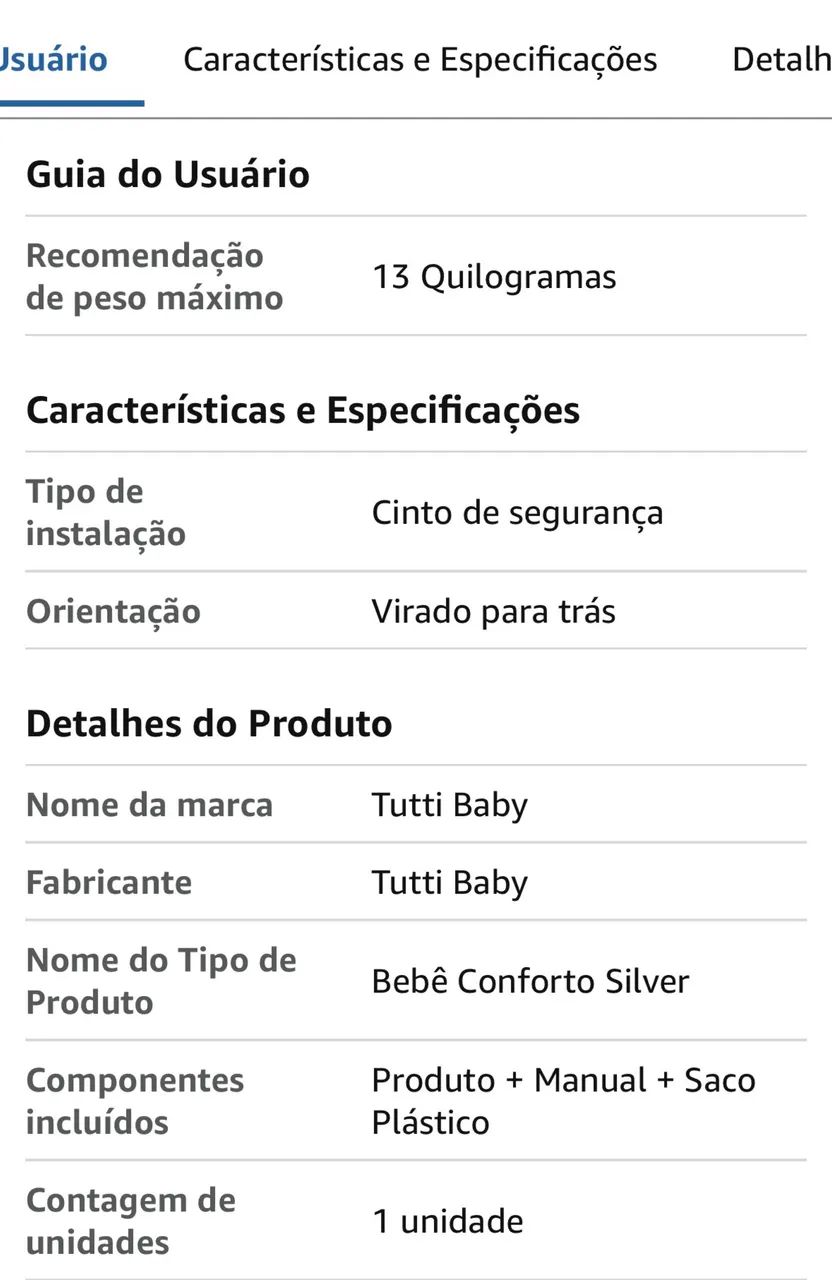Select the Nome da marca label
This screenshot has height=1280, width=832.
coord(148,804)
